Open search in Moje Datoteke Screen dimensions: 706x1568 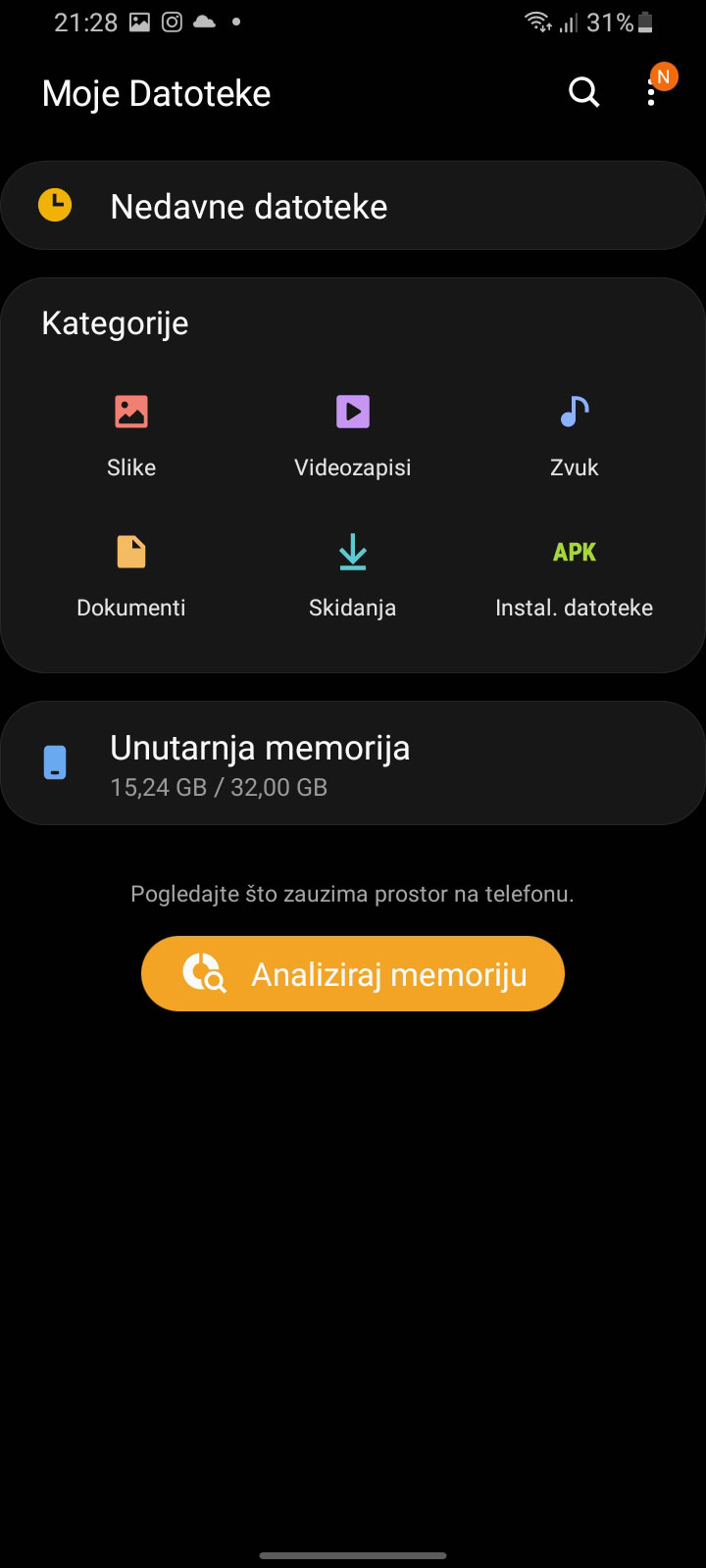point(583,93)
